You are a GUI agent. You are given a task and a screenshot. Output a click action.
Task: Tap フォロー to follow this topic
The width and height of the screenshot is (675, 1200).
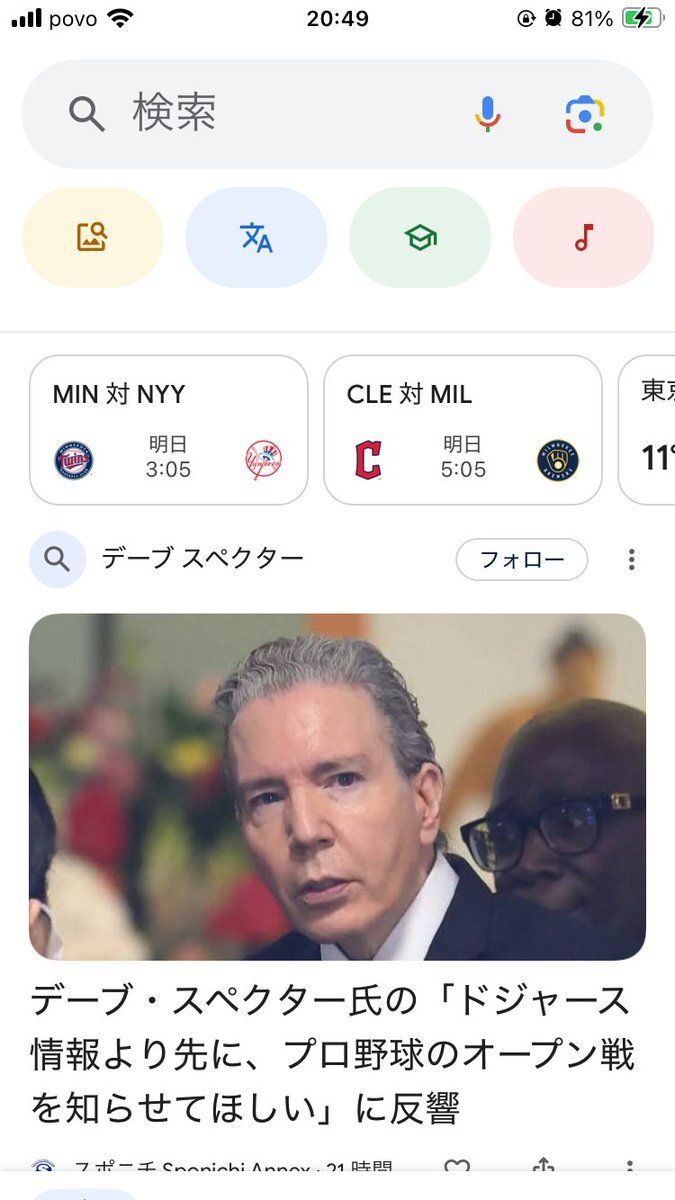[521, 560]
